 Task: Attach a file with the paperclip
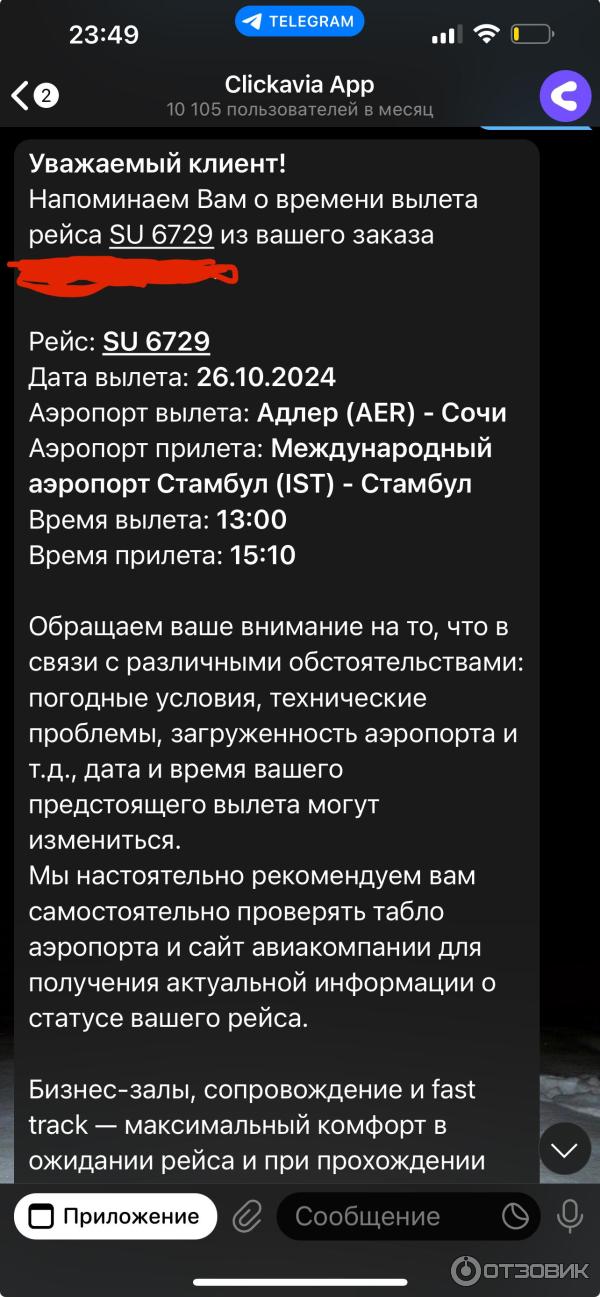[246, 1216]
